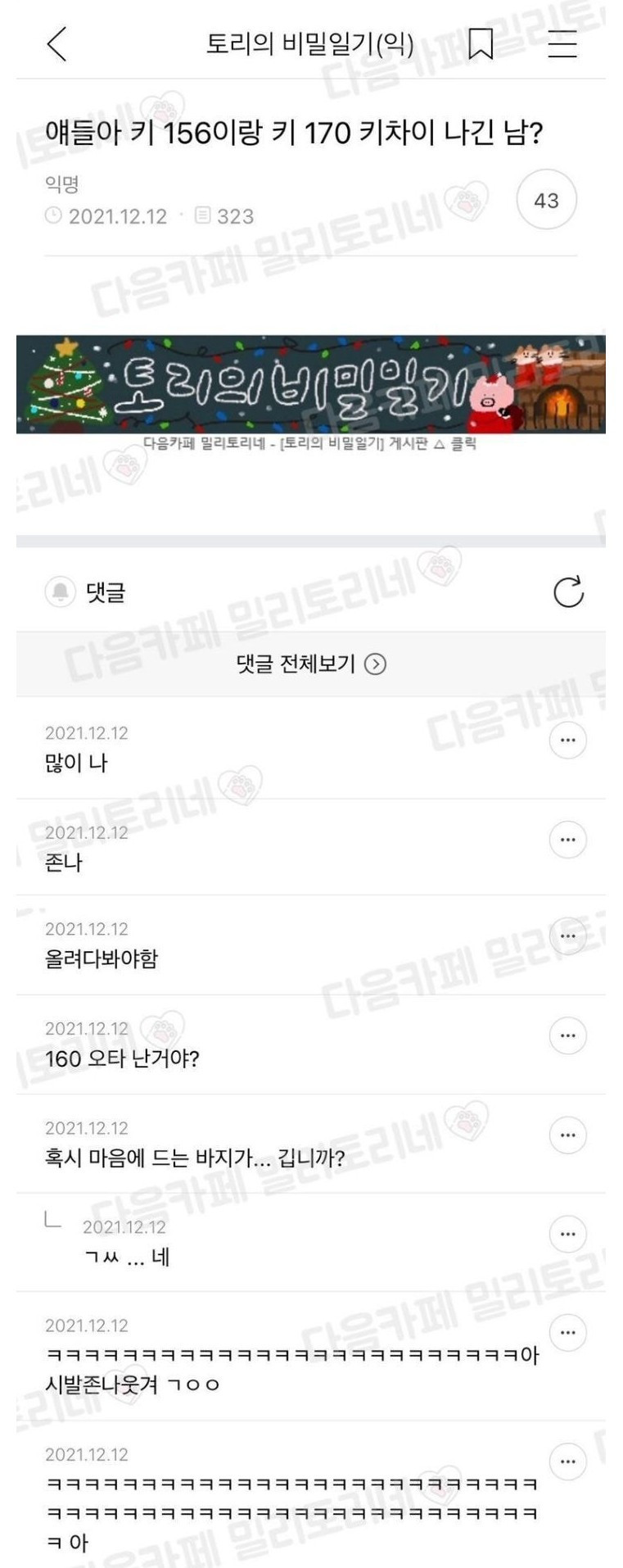Open options for the '160 오타 난거야?' comment
Viewport: 623px width, 1568px height.
point(567,1036)
